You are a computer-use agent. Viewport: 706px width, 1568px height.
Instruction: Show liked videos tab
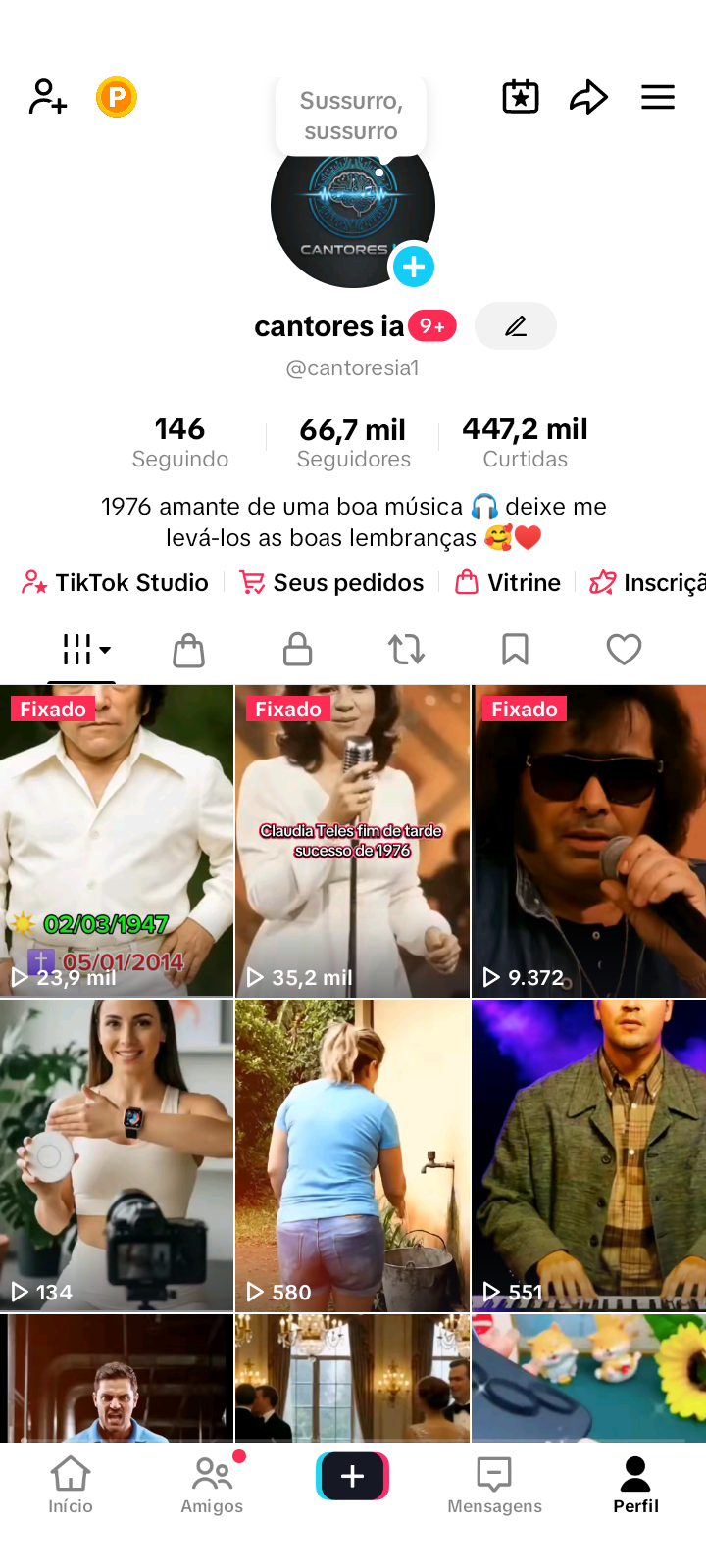pyautogui.click(x=624, y=649)
